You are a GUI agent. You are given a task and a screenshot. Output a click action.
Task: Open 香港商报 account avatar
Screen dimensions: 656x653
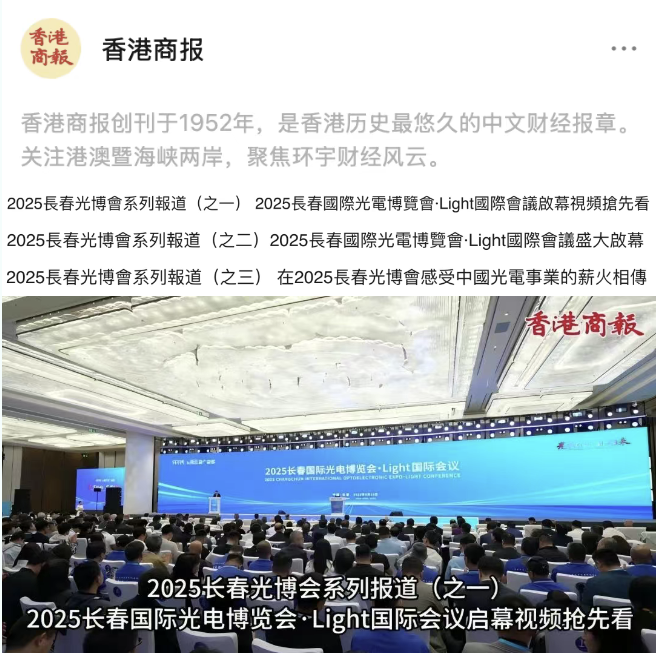(x=50, y=48)
